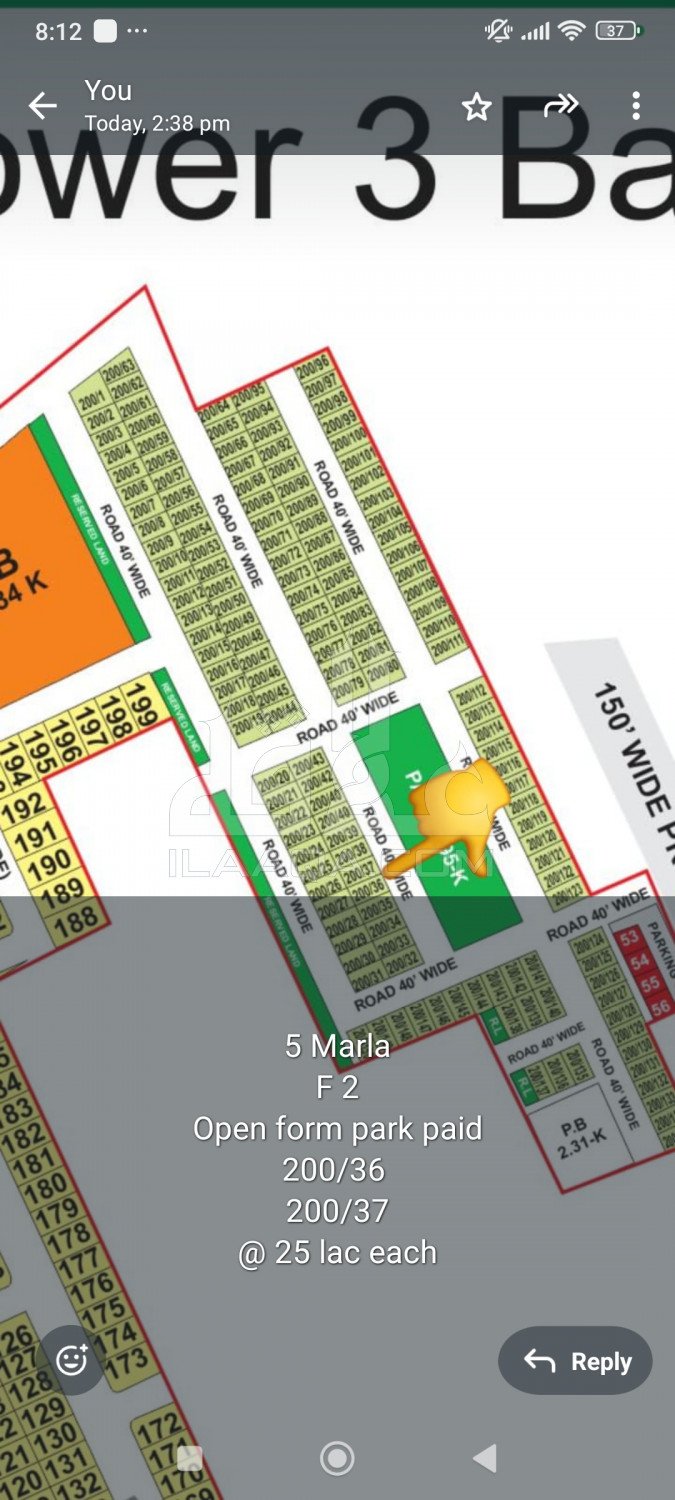Tap the Reply button
Screen dimensions: 675x1500
[x=575, y=1361]
